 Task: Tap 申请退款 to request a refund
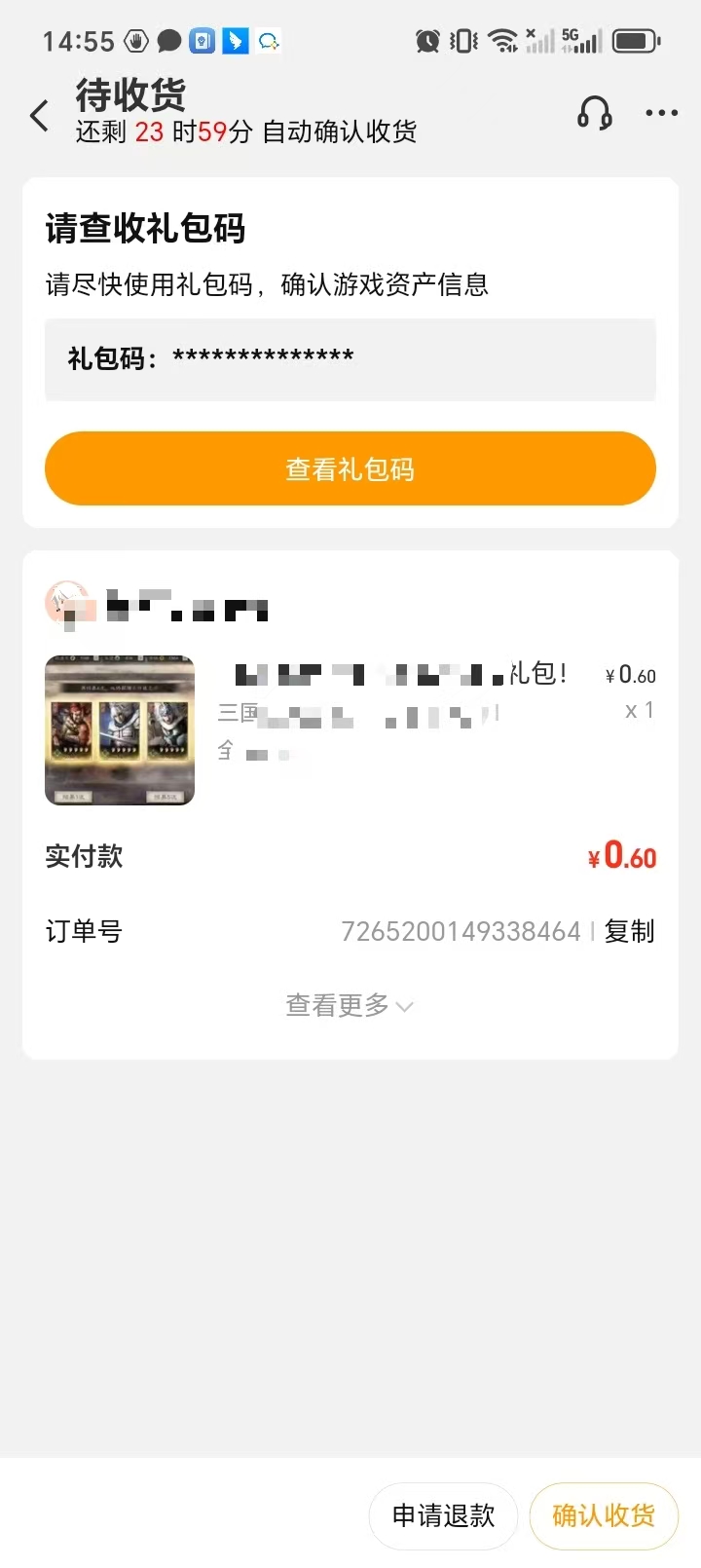click(443, 1515)
